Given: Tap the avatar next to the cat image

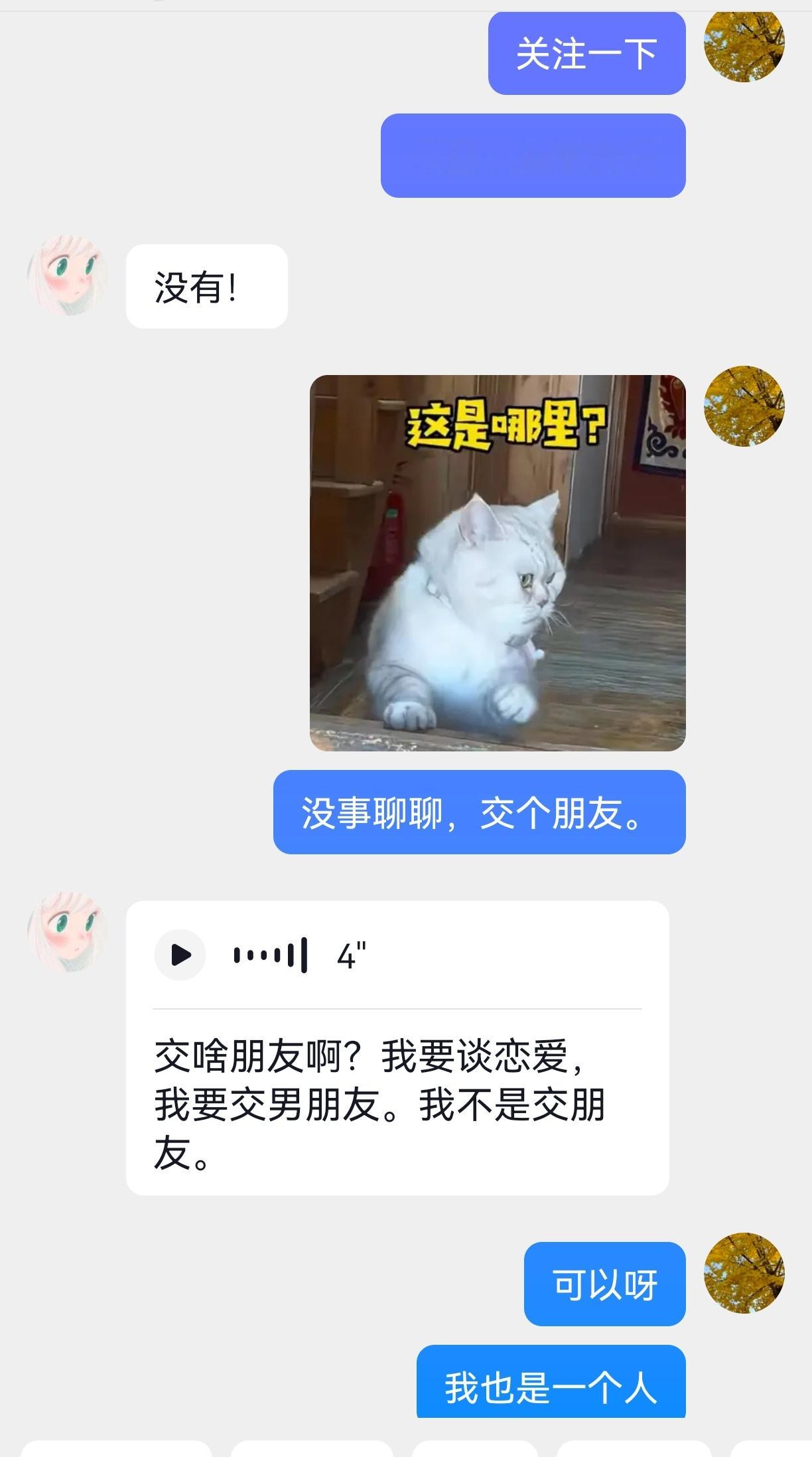Looking at the screenshot, I should coord(744,407).
